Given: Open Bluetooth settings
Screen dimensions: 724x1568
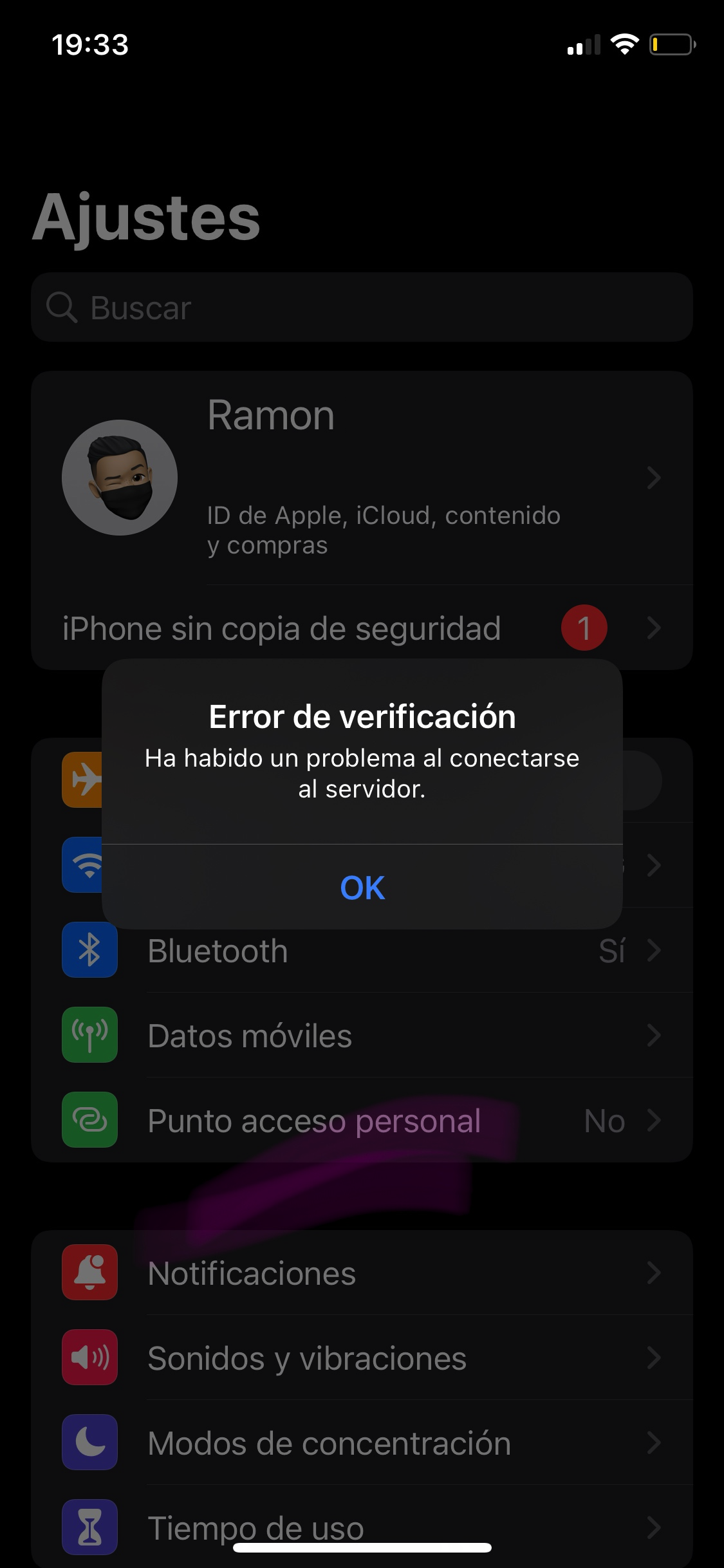Looking at the screenshot, I should point(360,951).
